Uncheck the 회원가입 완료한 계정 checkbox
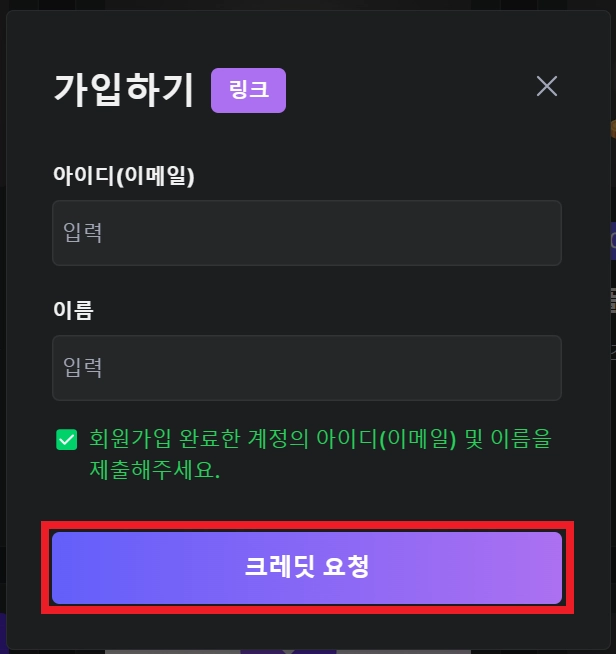 click(x=67, y=440)
